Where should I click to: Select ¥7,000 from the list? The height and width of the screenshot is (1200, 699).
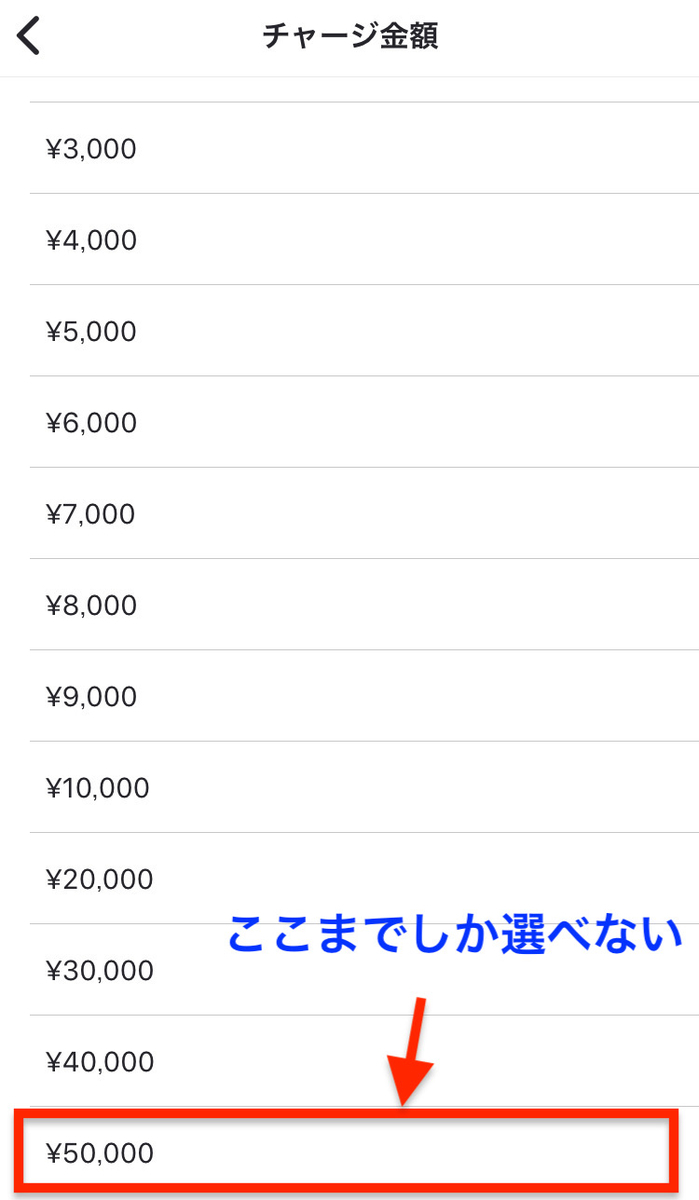tap(91, 514)
